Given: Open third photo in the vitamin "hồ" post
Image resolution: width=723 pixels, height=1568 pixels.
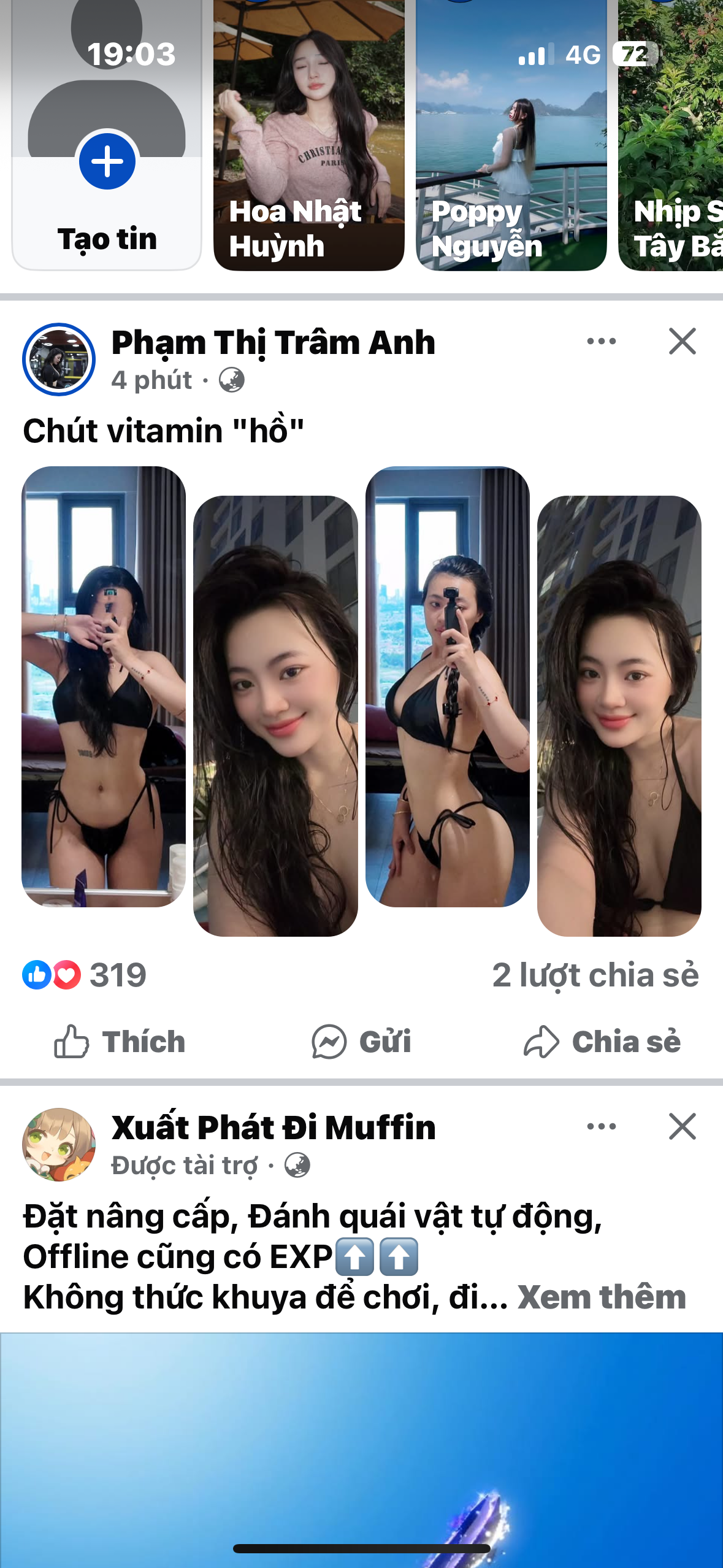Looking at the screenshot, I should pos(447,686).
